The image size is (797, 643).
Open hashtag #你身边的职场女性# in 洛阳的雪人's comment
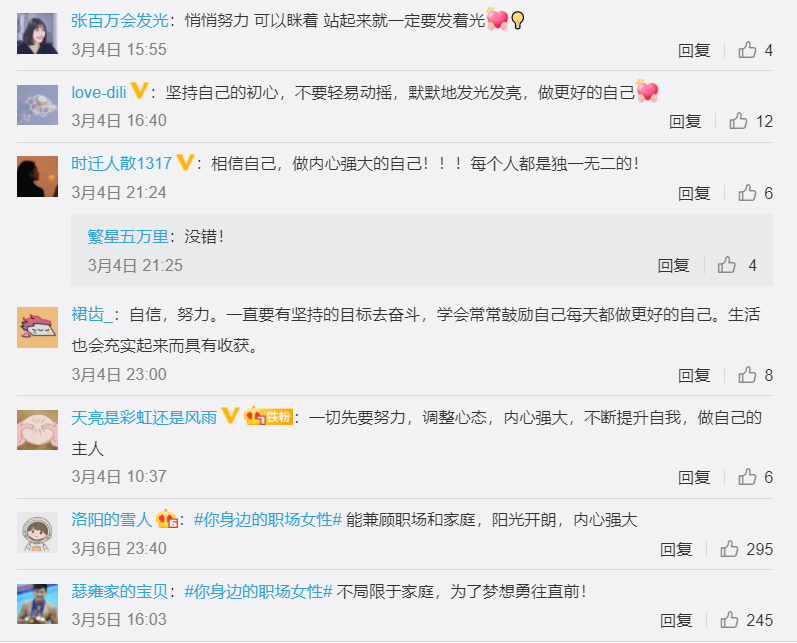click(x=267, y=520)
